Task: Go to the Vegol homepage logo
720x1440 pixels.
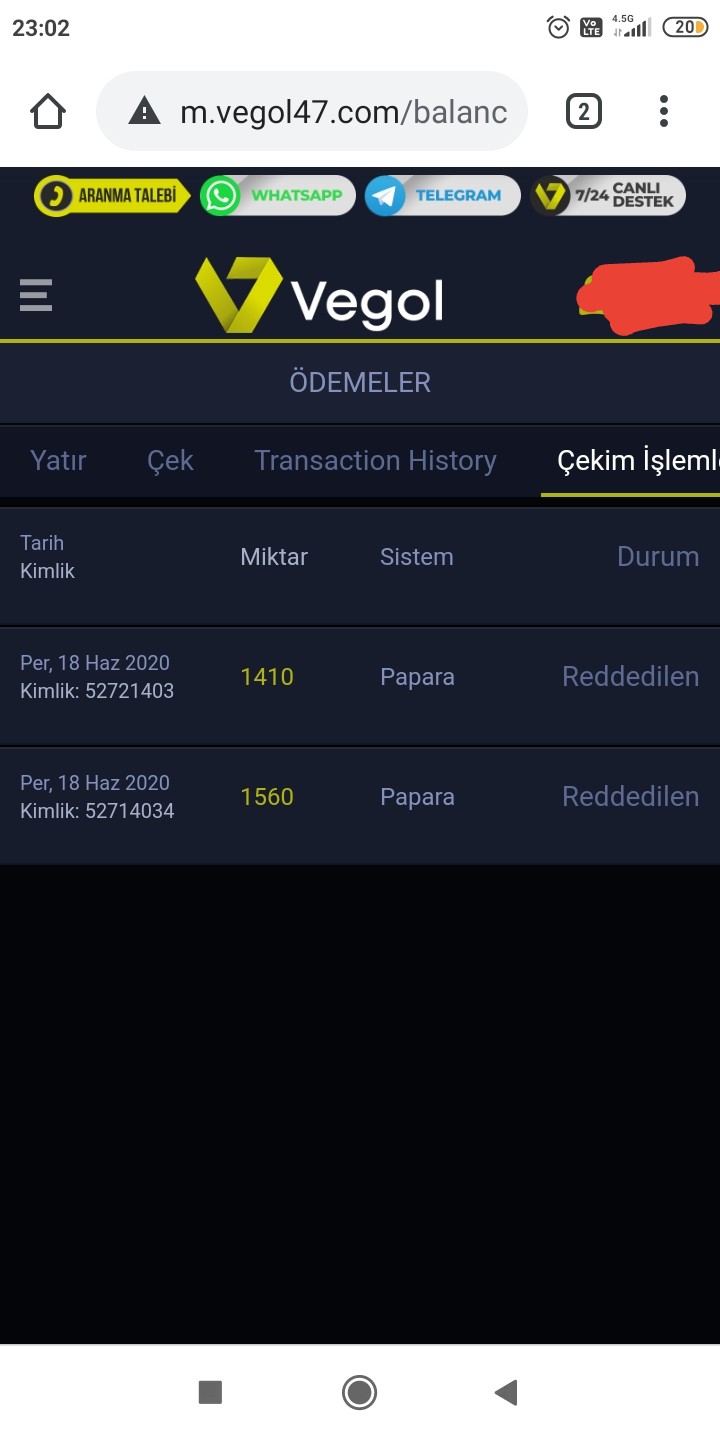Action: (x=319, y=296)
